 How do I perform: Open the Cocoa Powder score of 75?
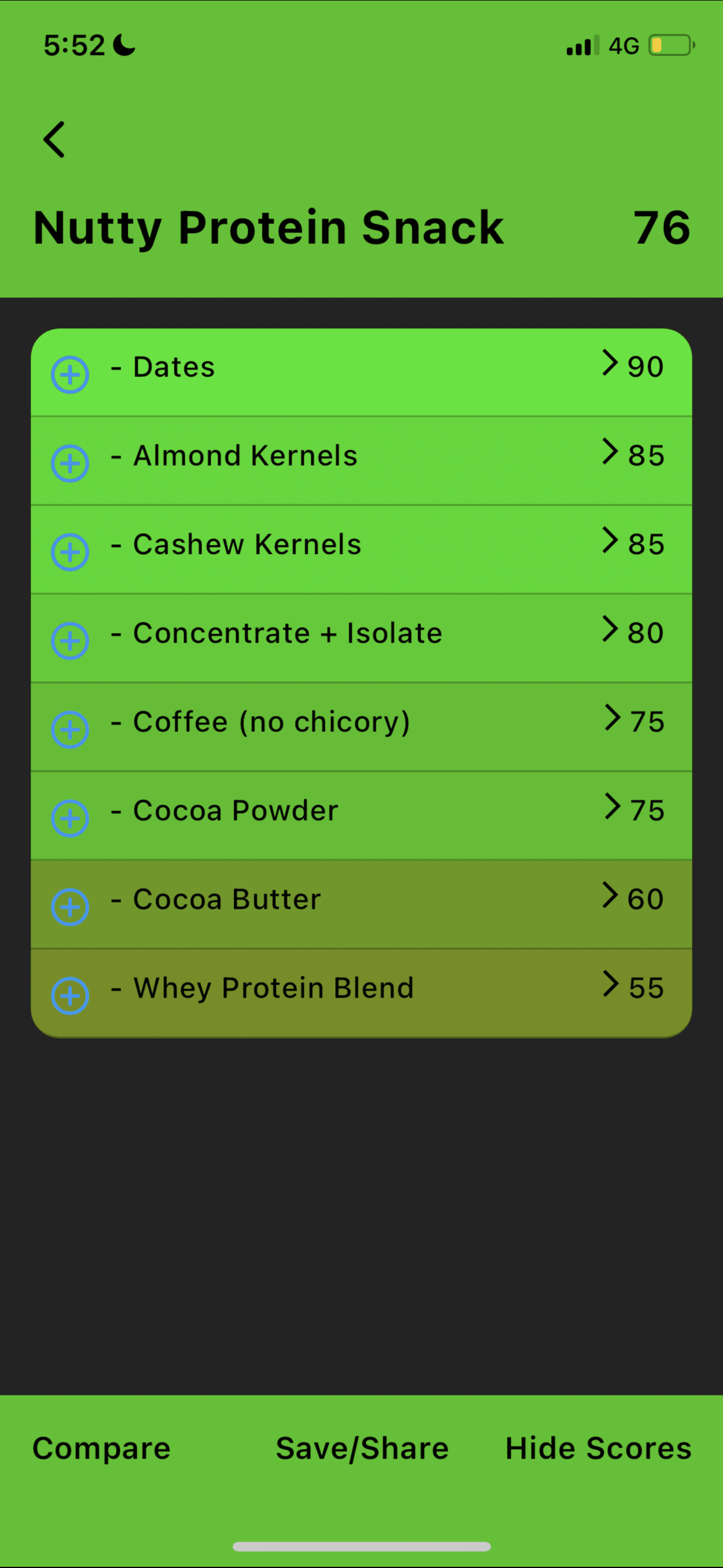tap(634, 810)
